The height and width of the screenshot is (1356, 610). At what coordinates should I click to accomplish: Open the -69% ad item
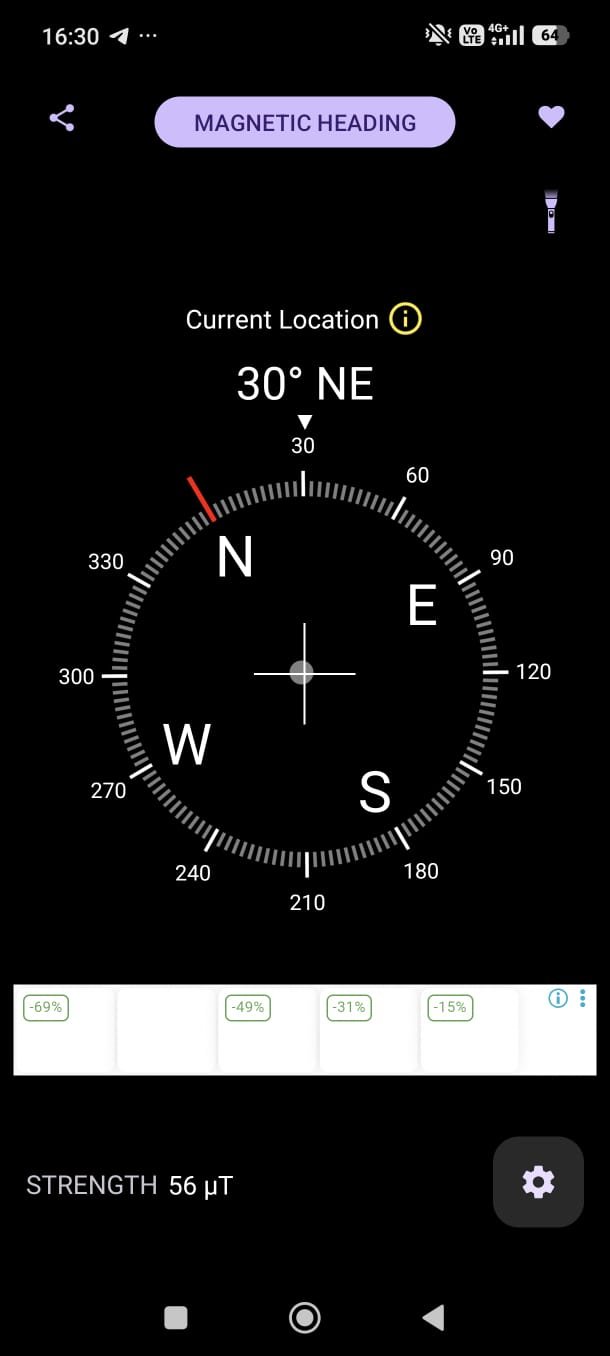[65, 1030]
